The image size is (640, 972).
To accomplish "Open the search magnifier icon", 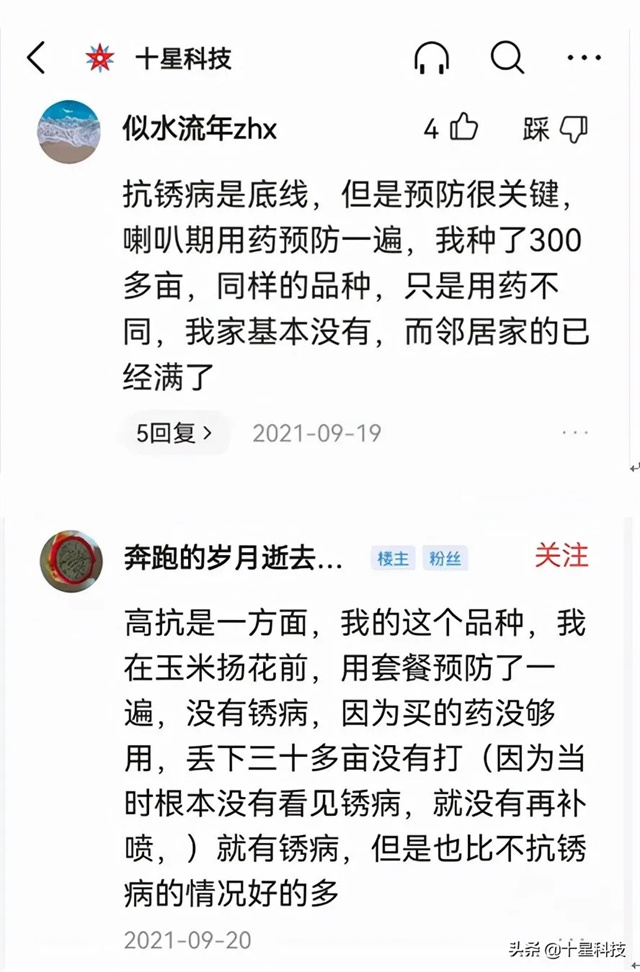I will [x=507, y=58].
